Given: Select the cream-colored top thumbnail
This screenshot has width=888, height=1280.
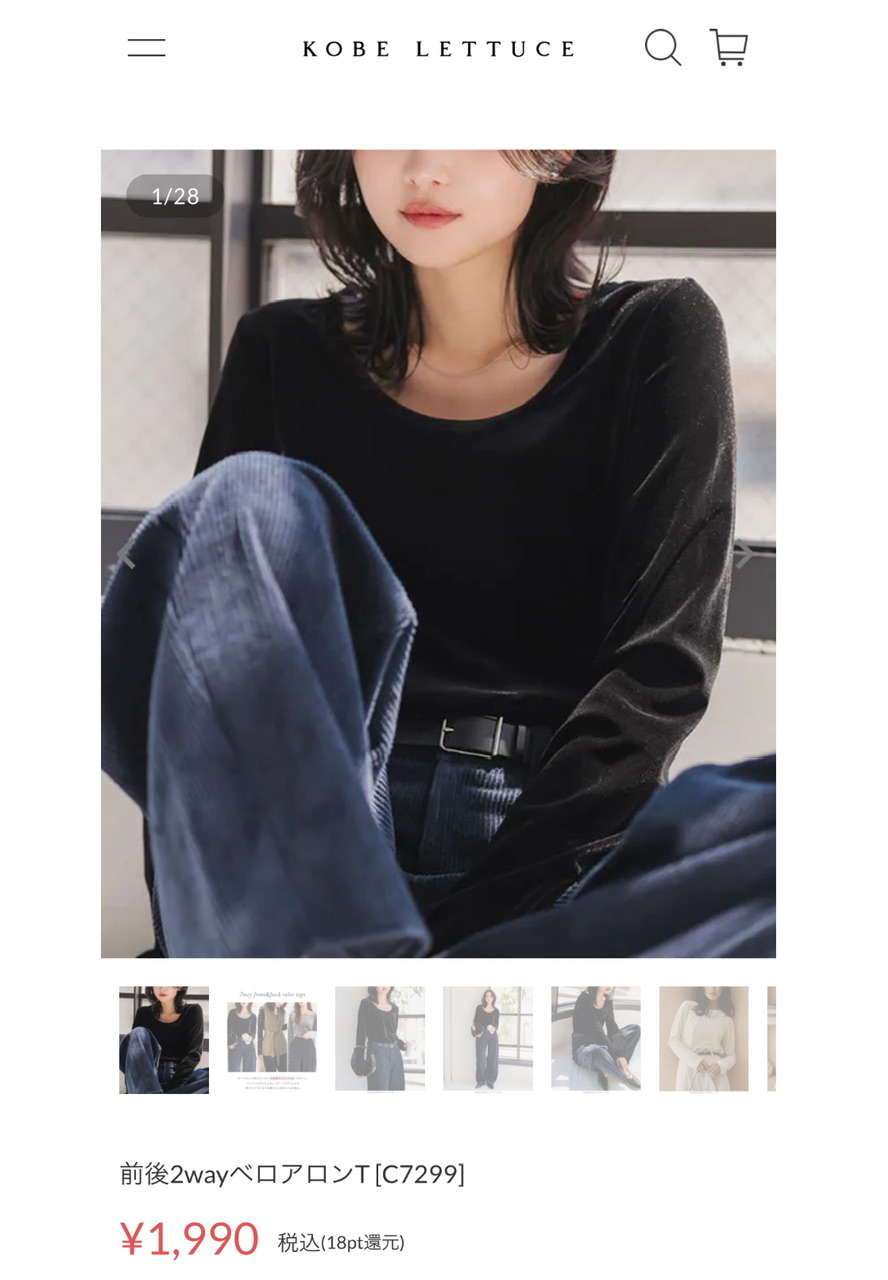Looking at the screenshot, I should pyautogui.click(x=704, y=1039).
